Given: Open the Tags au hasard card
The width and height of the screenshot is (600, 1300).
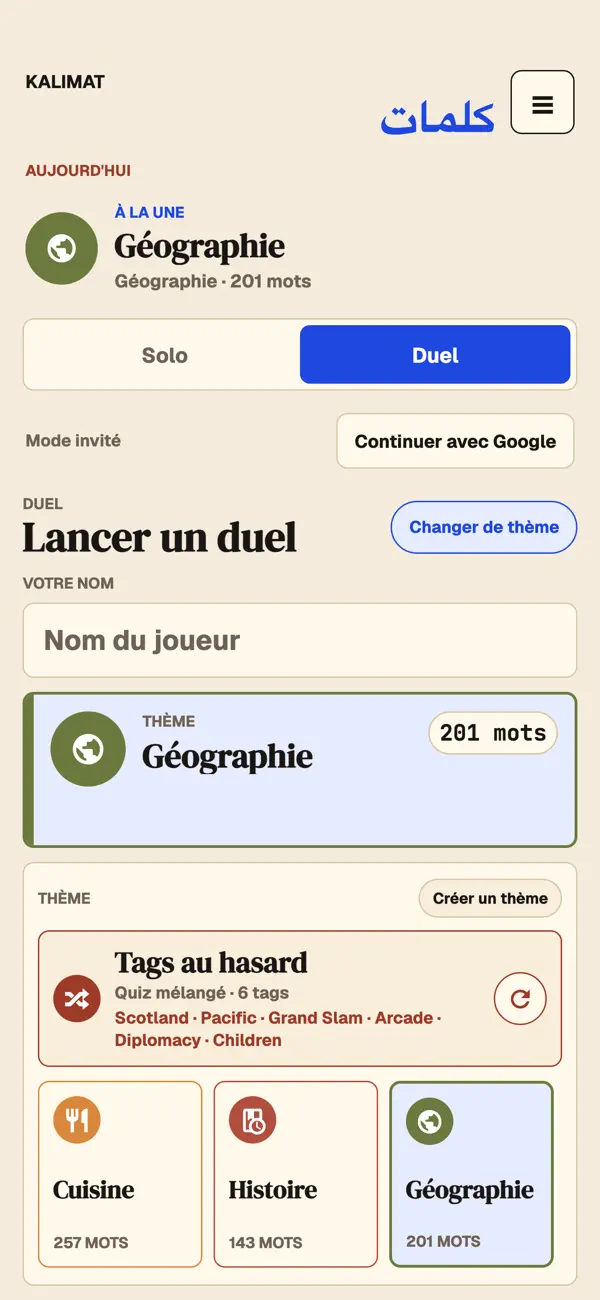Looking at the screenshot, I should tap(300, 999).
